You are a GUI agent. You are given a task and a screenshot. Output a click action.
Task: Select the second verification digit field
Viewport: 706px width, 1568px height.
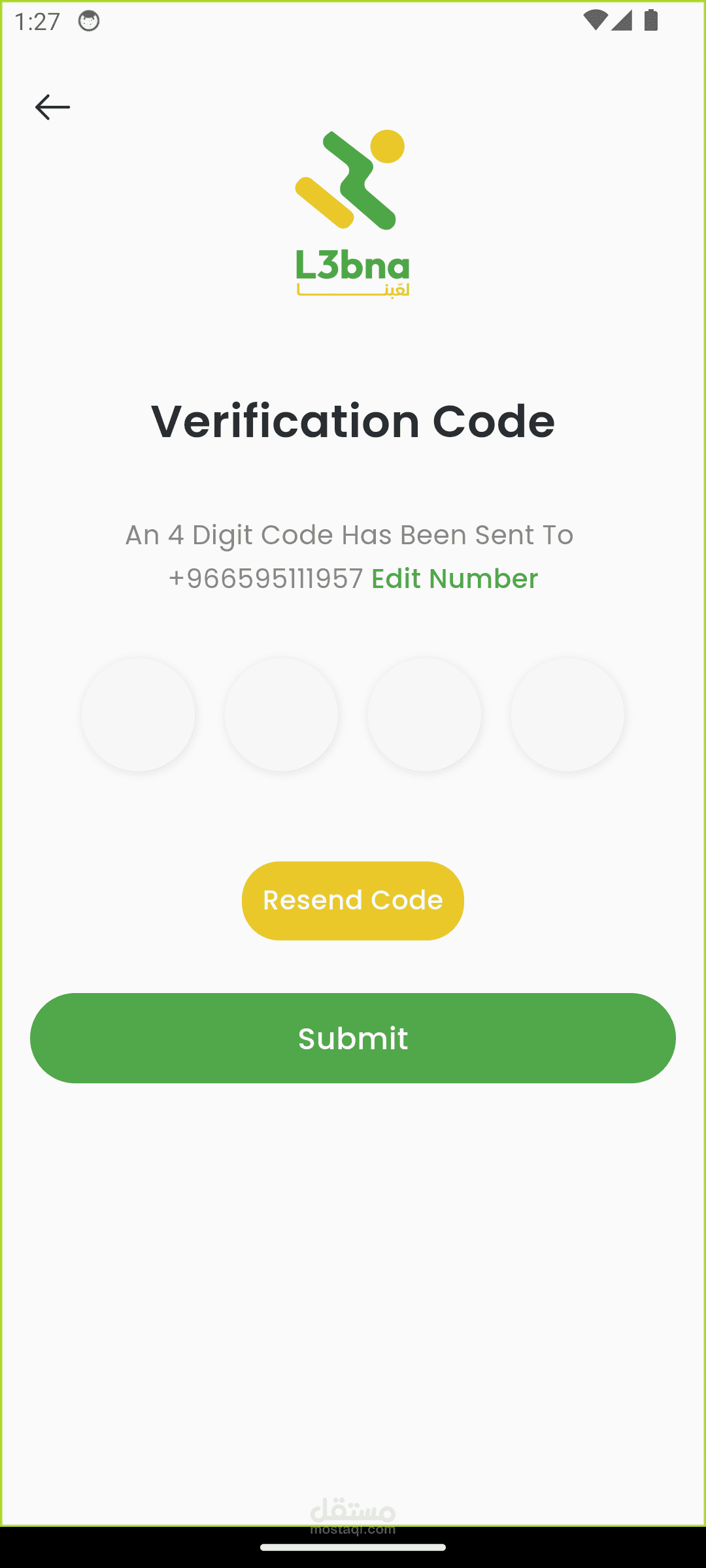[281, 714]
